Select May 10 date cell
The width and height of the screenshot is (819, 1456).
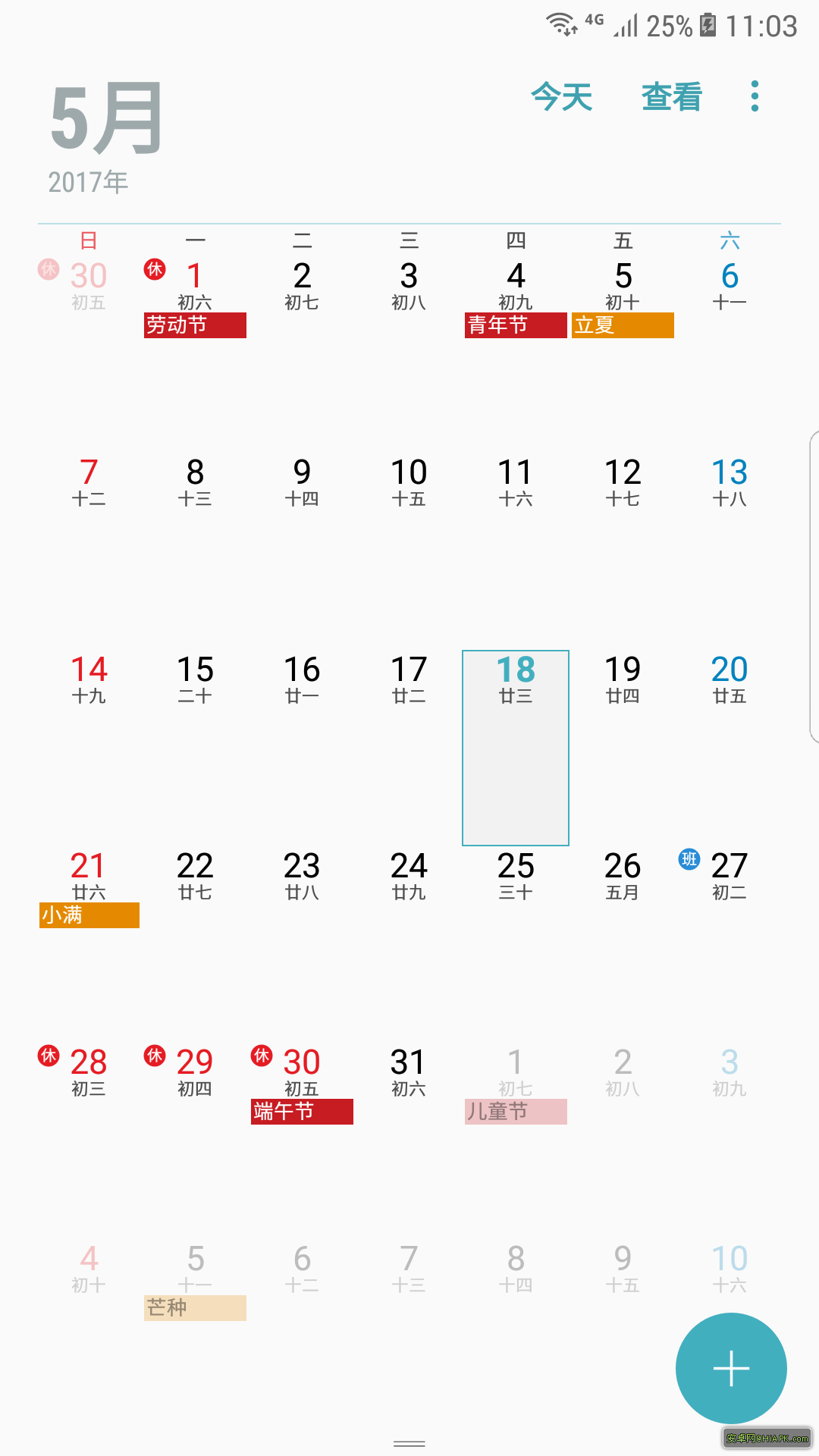409,551
